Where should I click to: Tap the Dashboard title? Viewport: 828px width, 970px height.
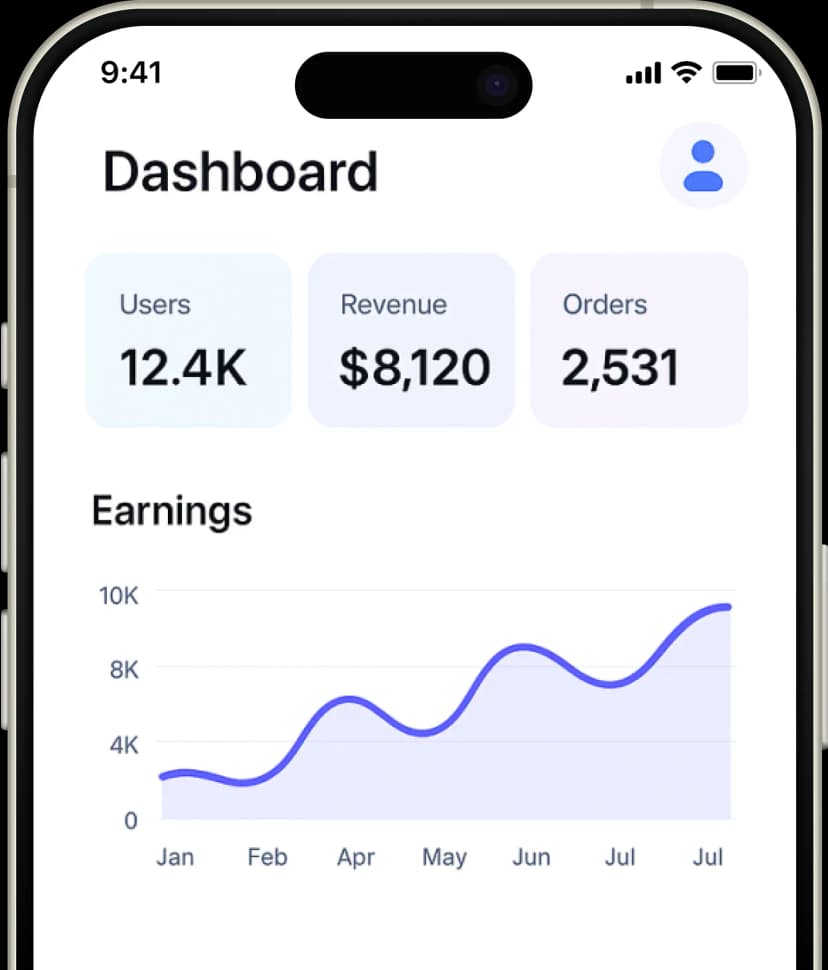tap(240, 170)
